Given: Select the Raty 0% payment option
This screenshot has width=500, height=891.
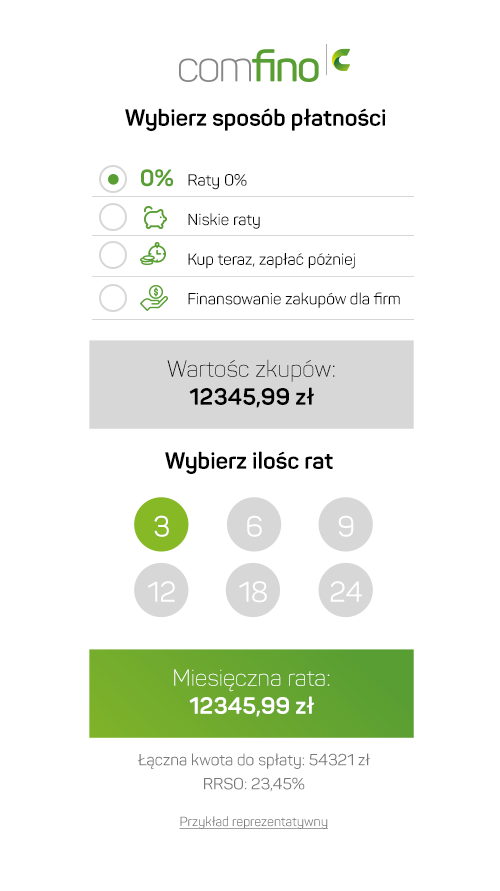Looking at the screenshot, I should click(252, 180).
